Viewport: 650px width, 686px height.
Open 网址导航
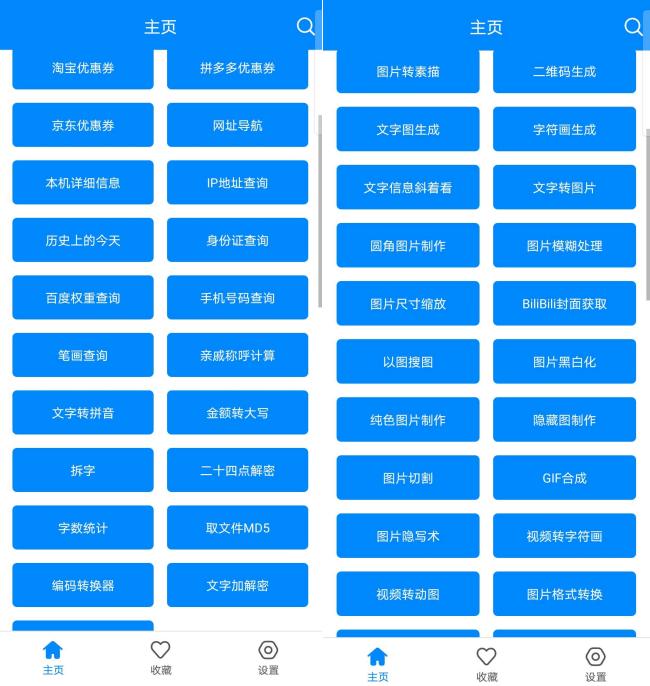tap(237, 126)
